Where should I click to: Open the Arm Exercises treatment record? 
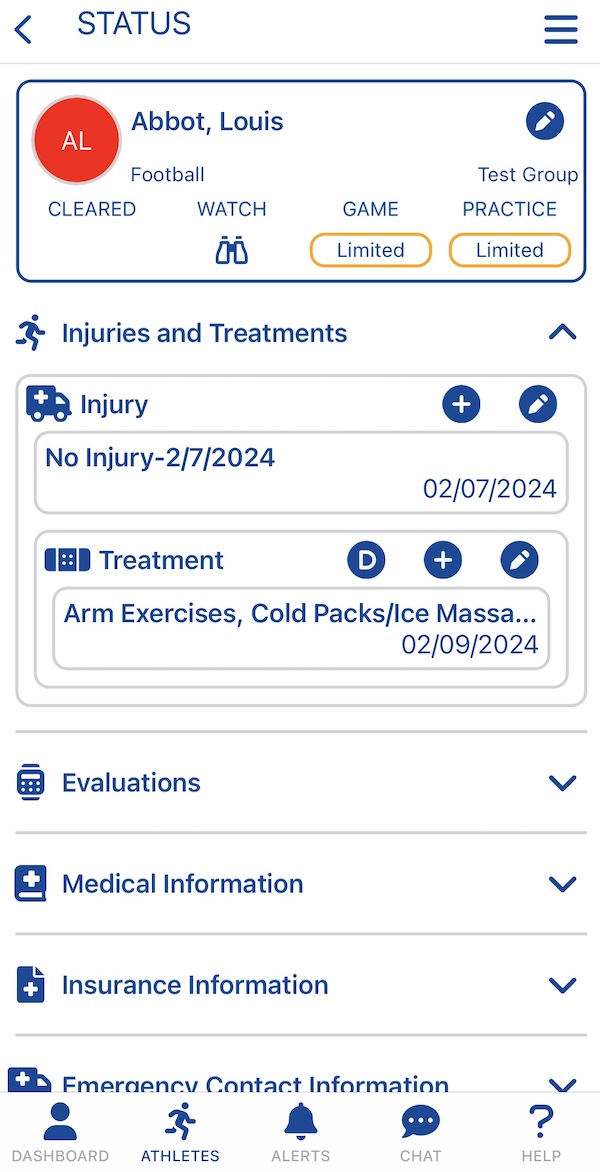point(301,629)
